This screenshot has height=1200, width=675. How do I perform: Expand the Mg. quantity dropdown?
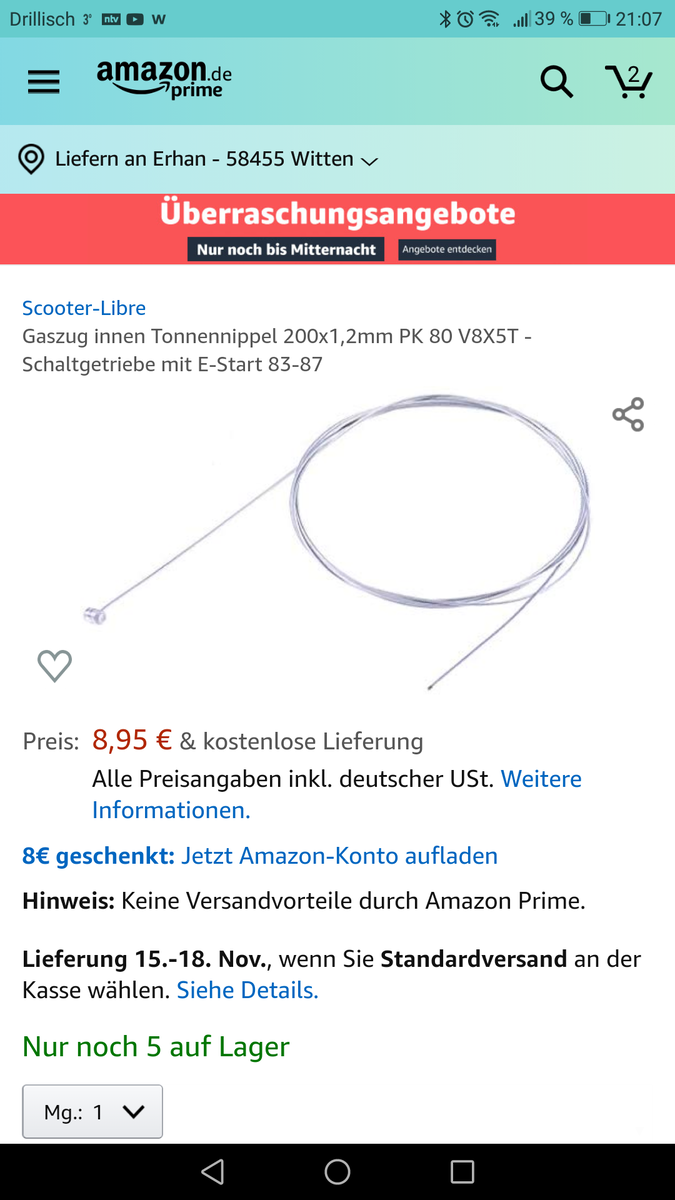[x=93, y=1111]
